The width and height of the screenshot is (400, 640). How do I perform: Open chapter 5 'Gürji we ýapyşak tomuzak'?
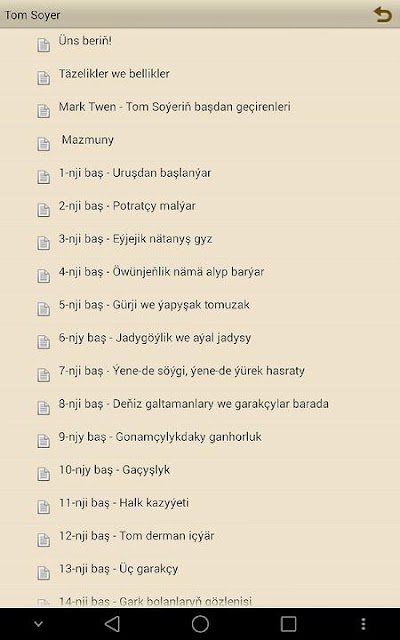pos(200,305)
